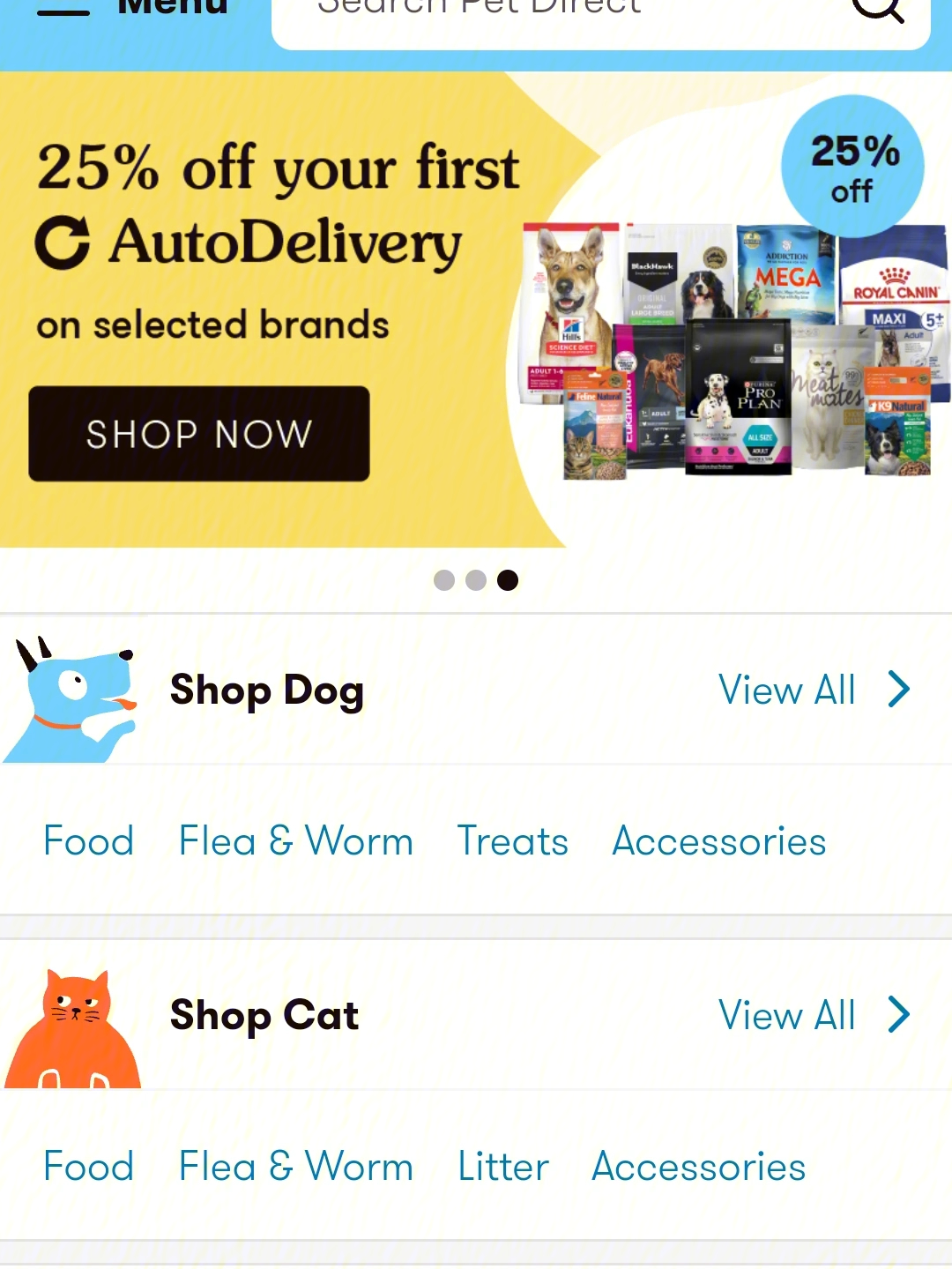Open cat Litter category
Viewport: 952px width, 1269px height.
point(503,1166)
